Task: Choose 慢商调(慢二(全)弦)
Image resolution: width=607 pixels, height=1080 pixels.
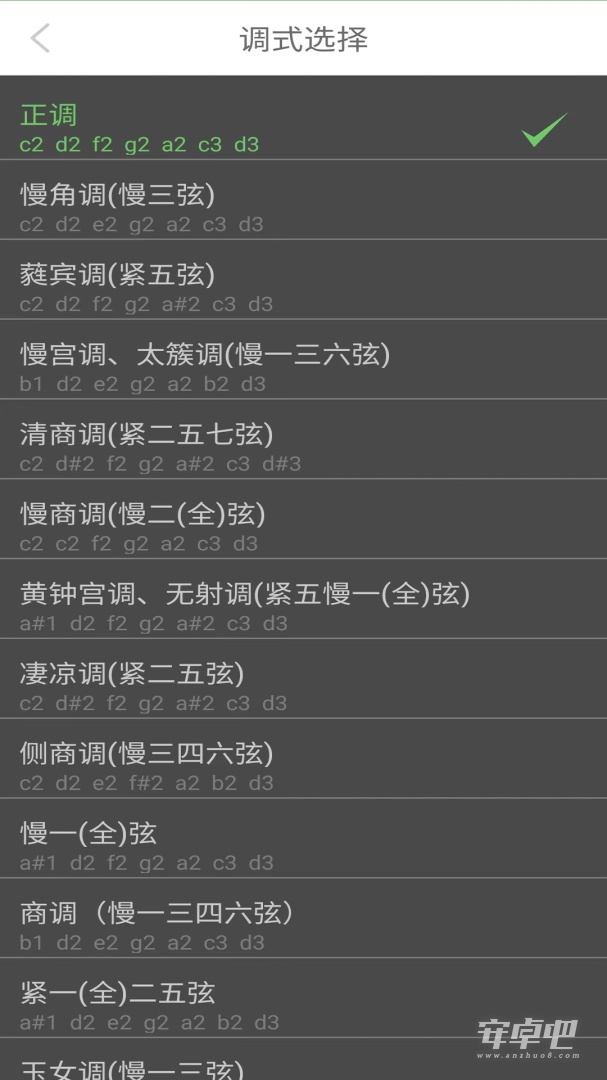Action: pos(303,519)
